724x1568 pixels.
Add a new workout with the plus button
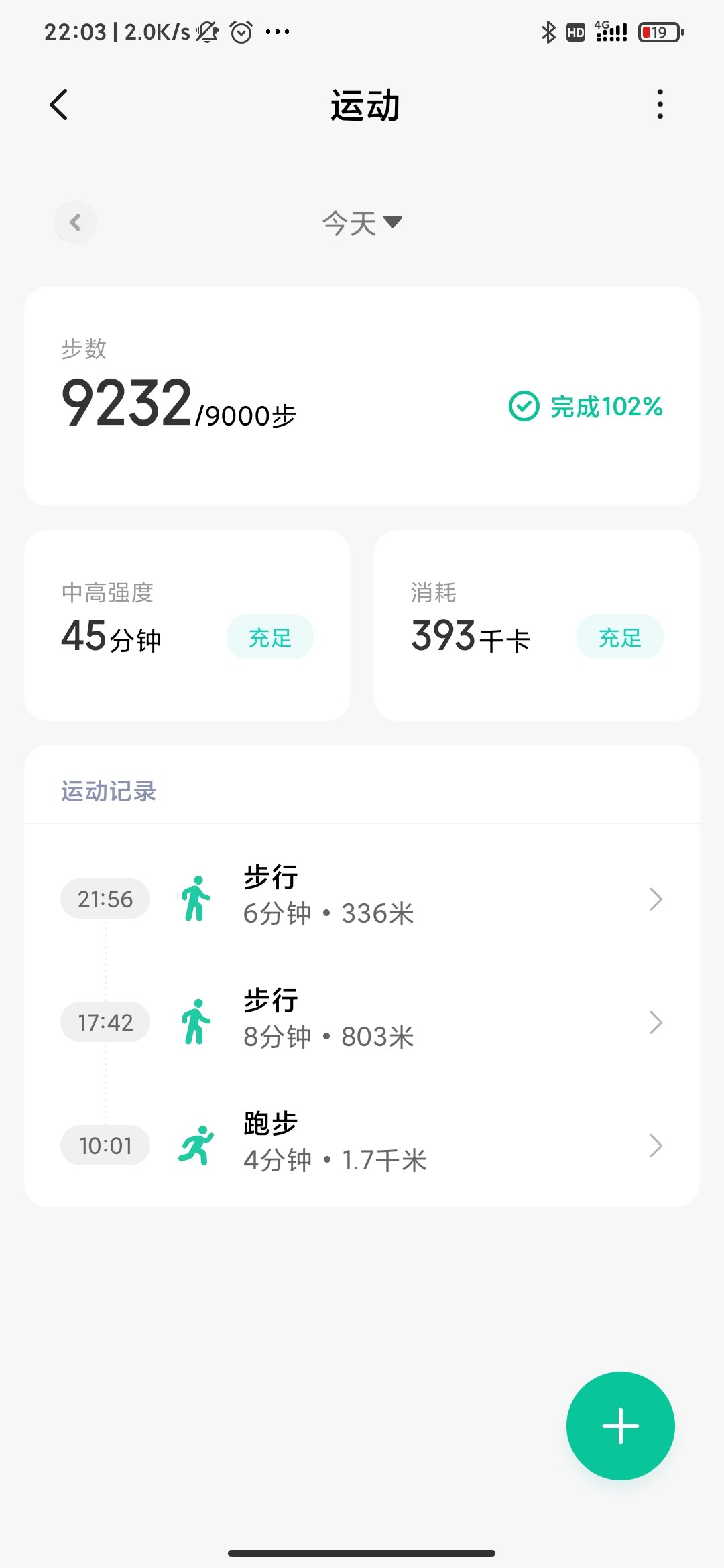click(621, 1425)
